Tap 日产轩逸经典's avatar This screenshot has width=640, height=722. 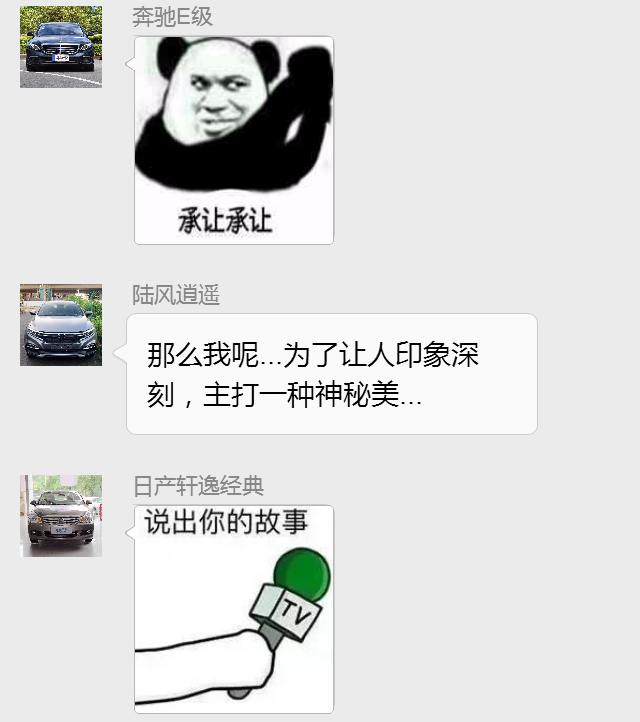61,515
